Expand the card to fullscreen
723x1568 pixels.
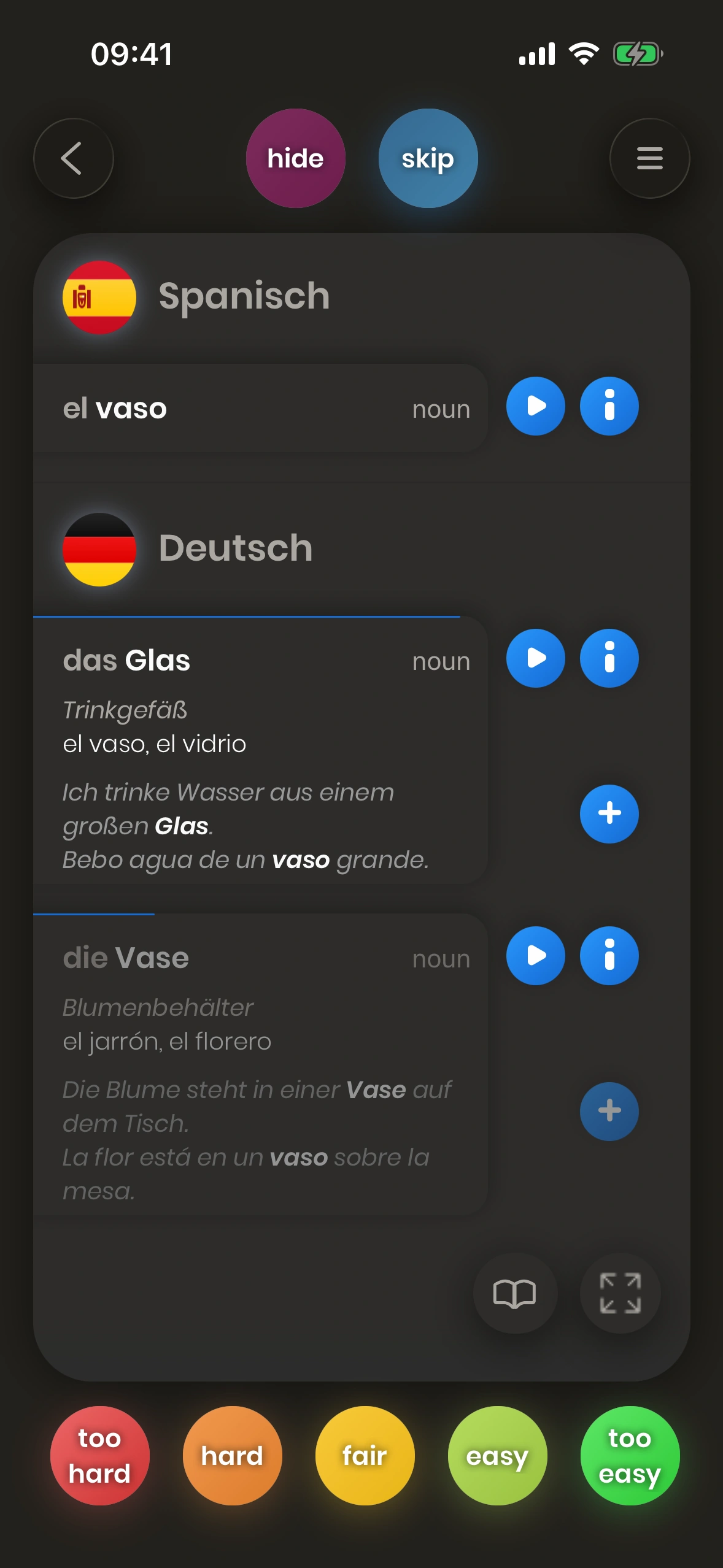point(620,1293)
